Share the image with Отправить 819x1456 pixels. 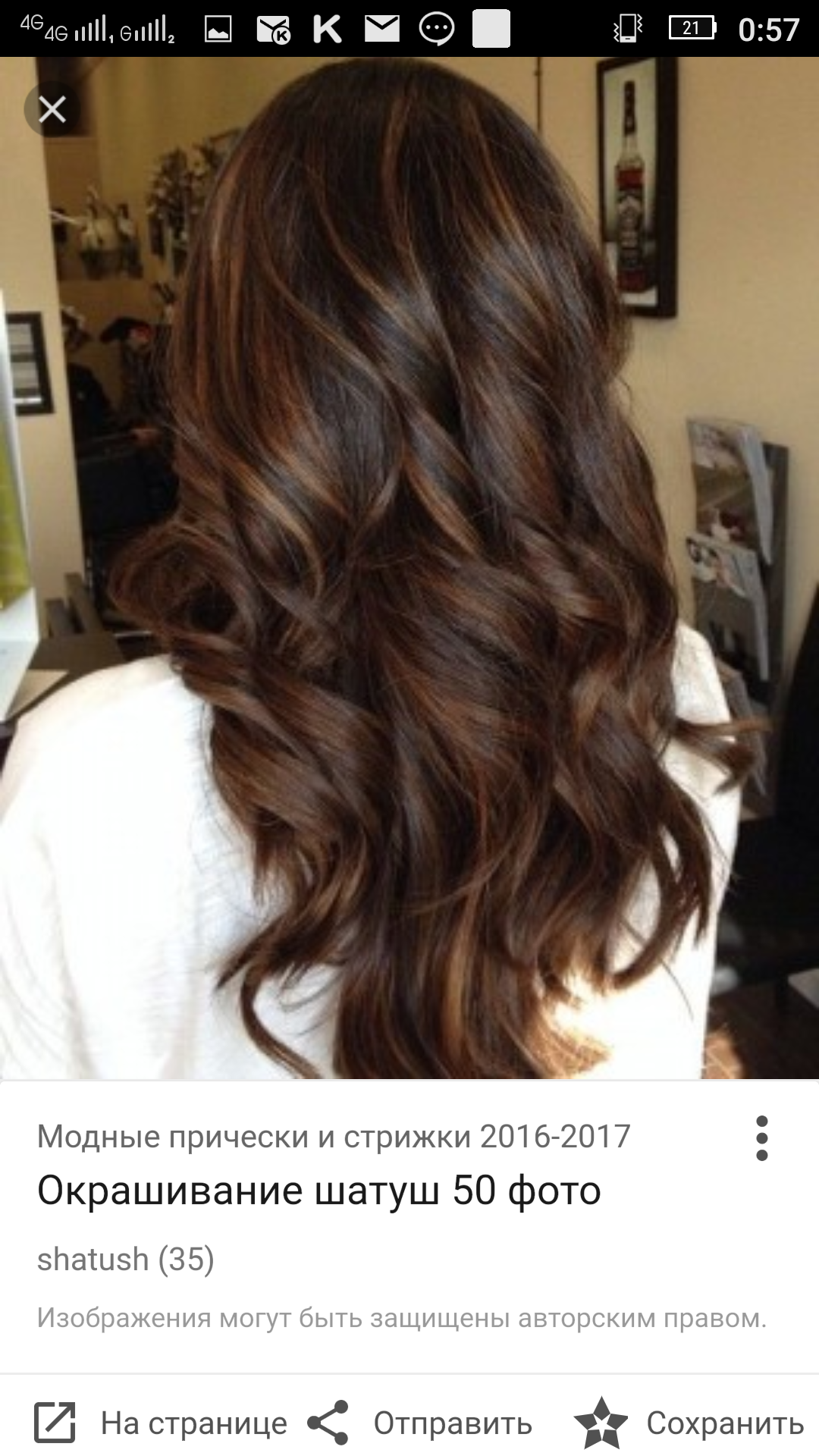[421, 1423]
